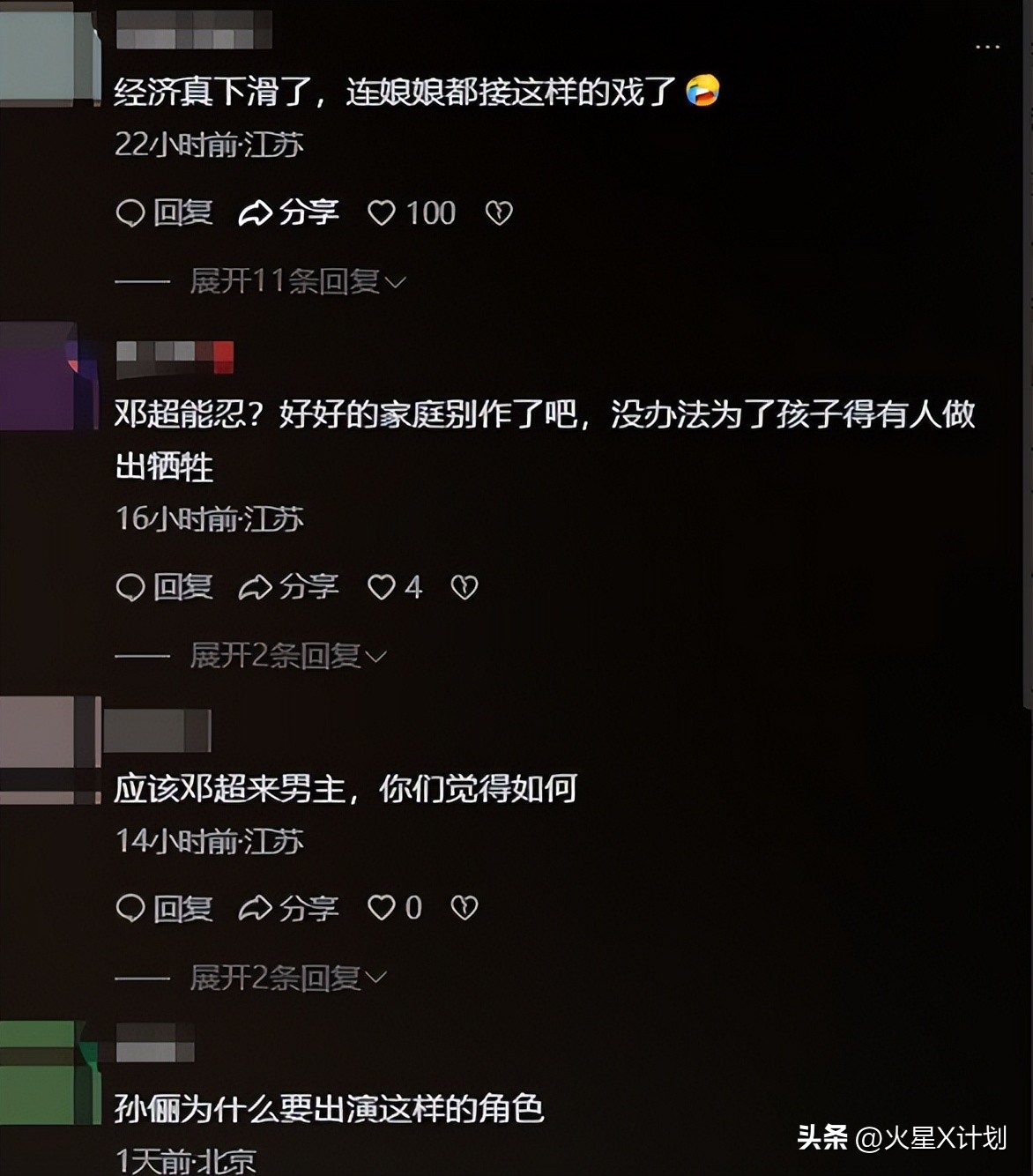Viewport: 1033px width, 1176px height.
Task: Like the comment with 0 likes
Action: tap(383, 907)
